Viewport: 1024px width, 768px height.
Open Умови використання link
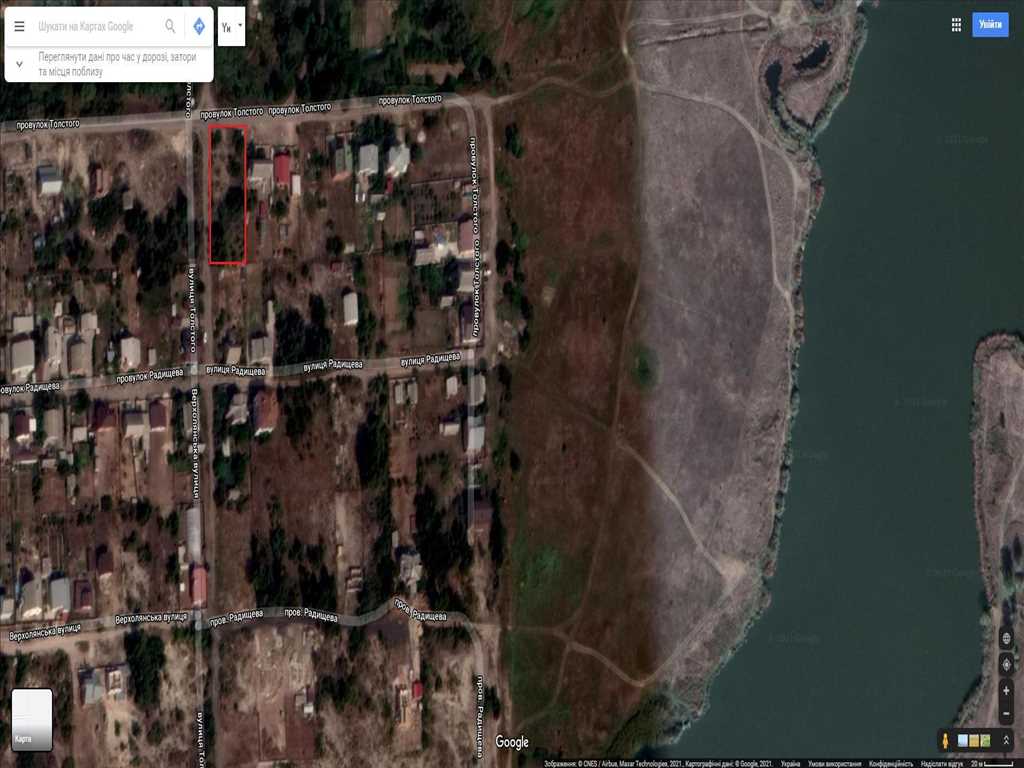point(834,763)
